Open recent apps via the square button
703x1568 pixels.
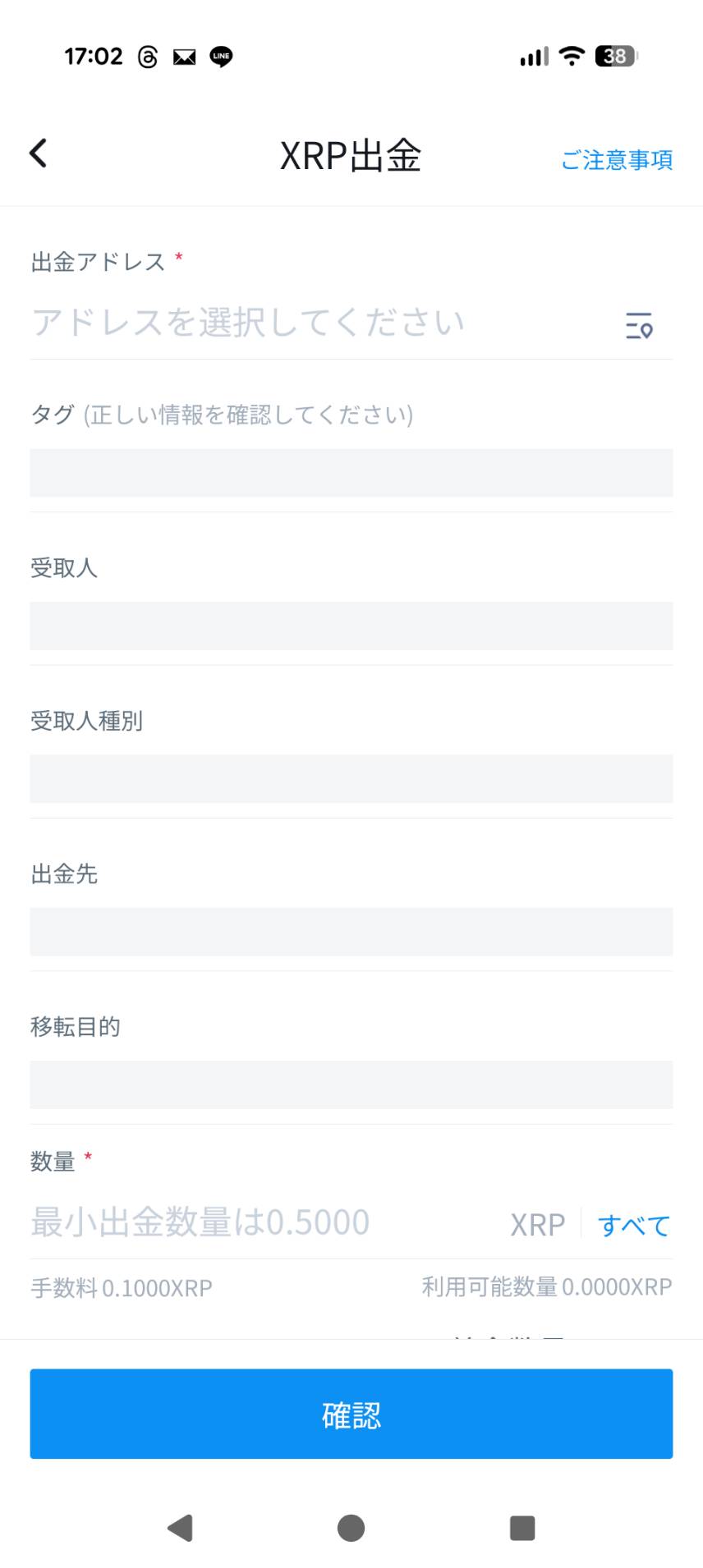click(x=522, y=1528)
